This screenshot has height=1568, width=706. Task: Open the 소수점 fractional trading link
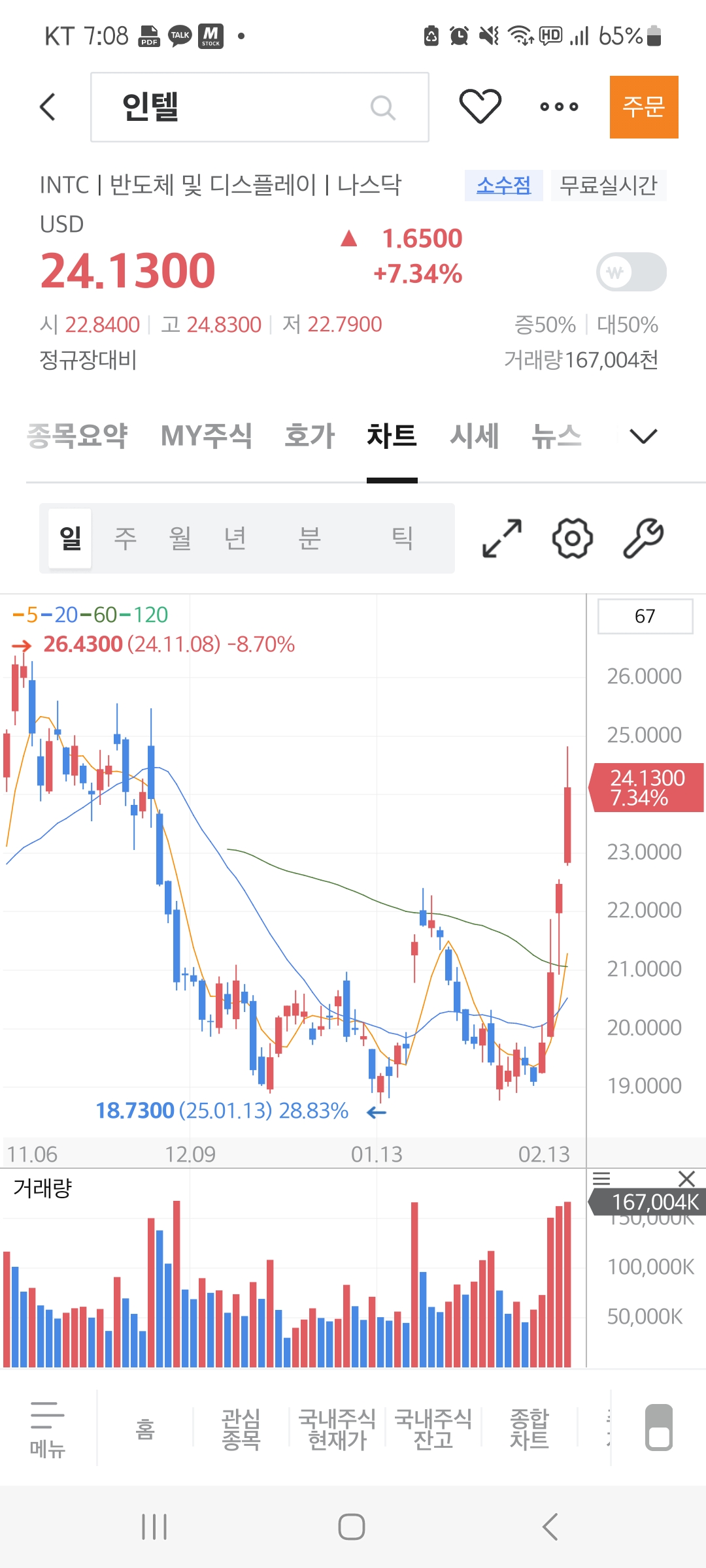coord(503,186)
